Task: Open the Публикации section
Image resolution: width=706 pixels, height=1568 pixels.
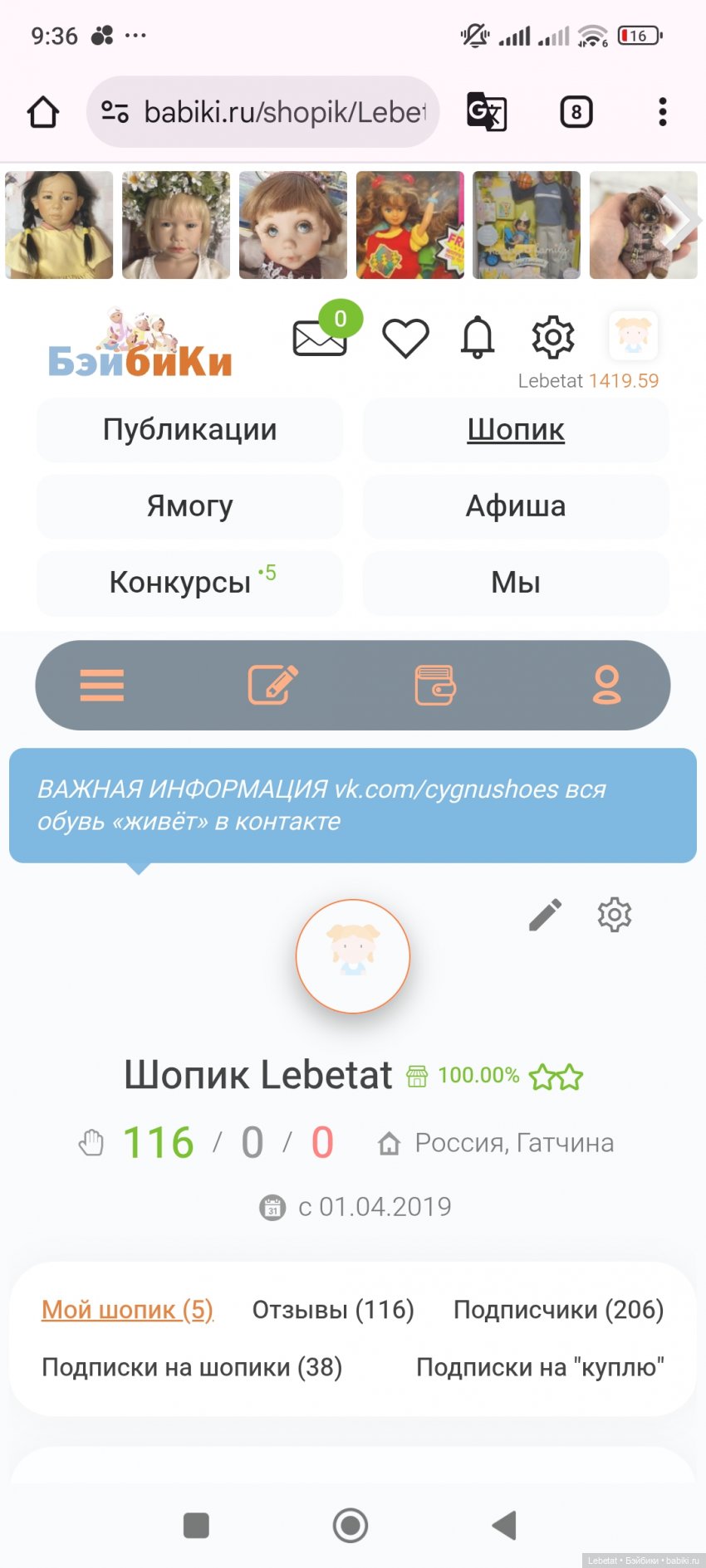Action: point(189,430)
